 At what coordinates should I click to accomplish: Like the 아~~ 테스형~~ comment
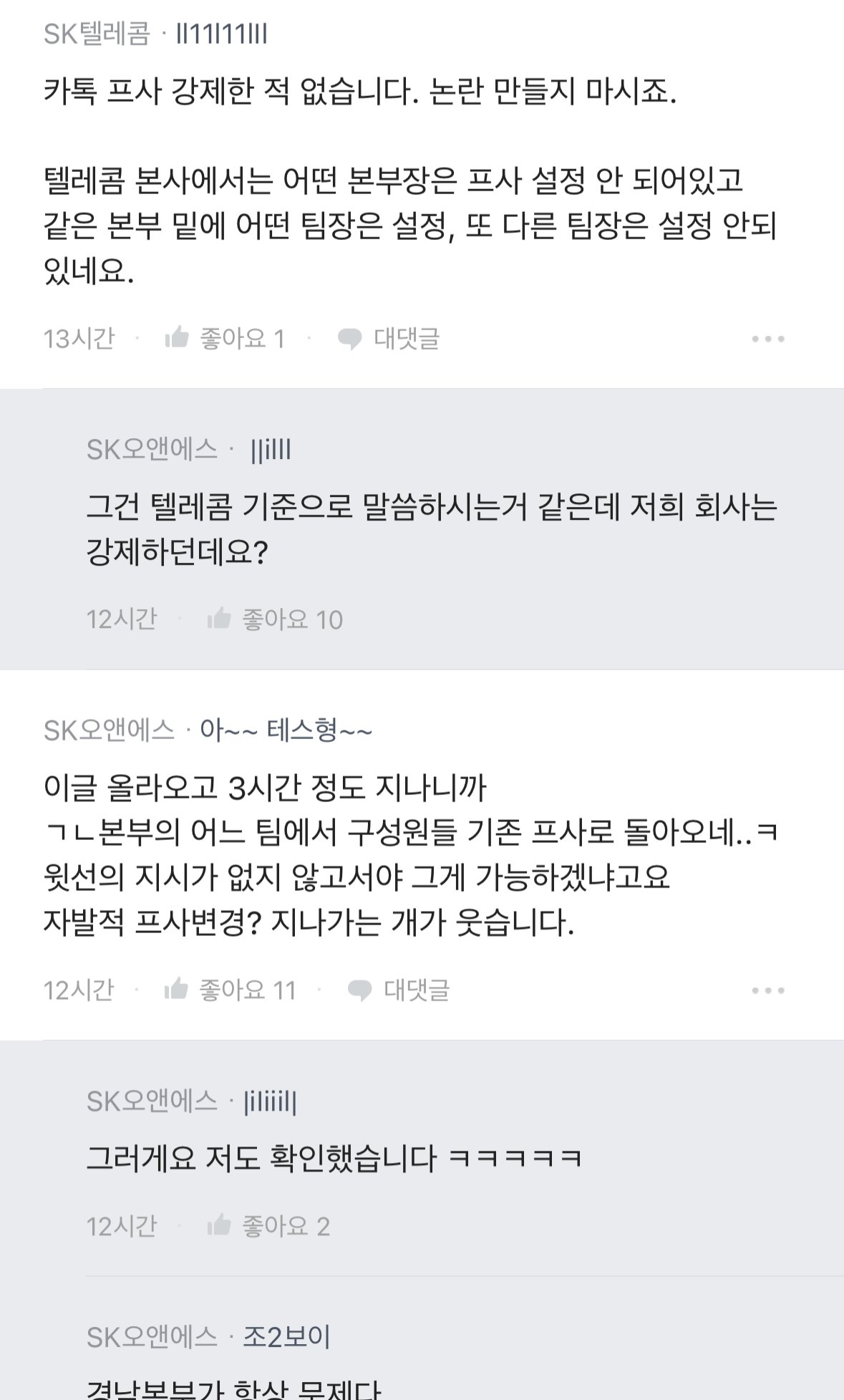tap(229, 990)
